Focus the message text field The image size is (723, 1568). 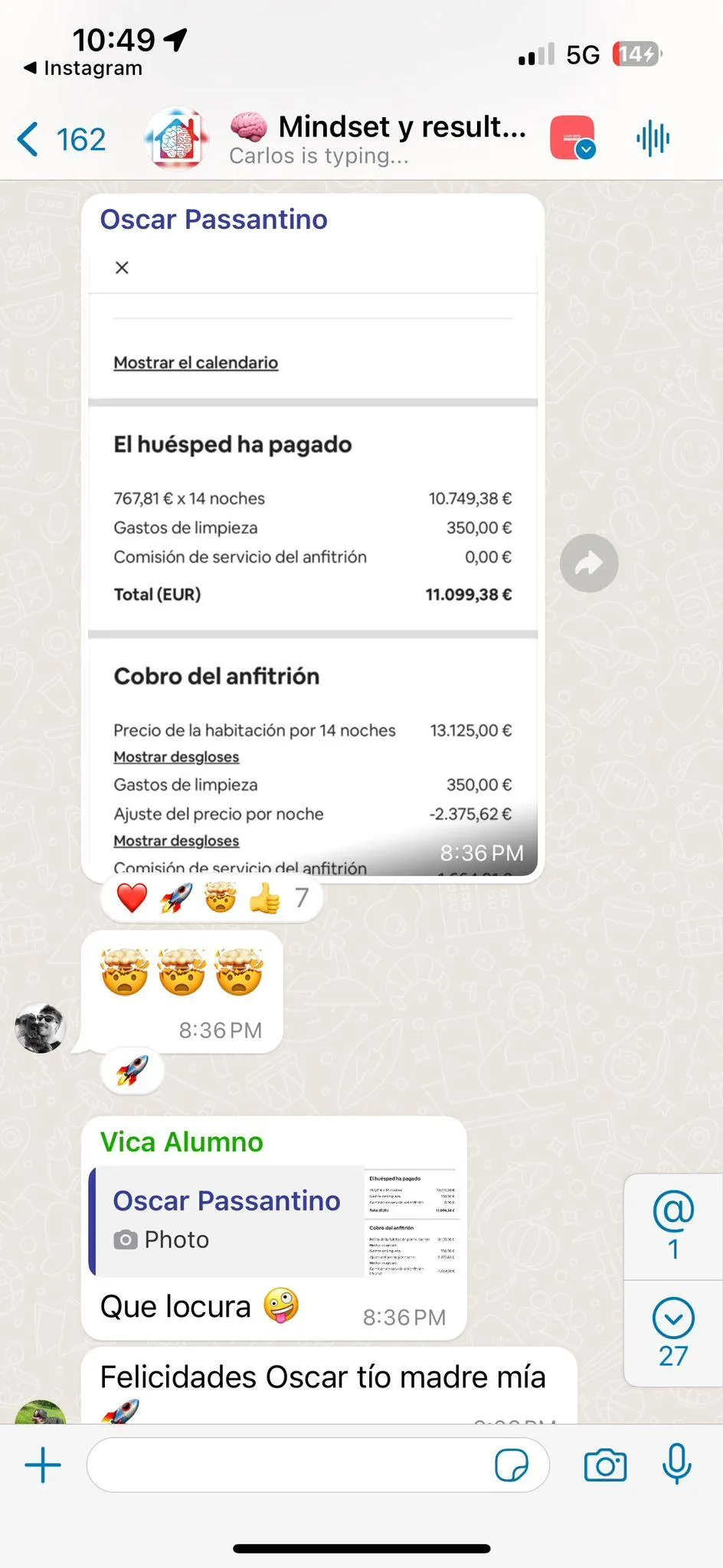[291, 1465]
